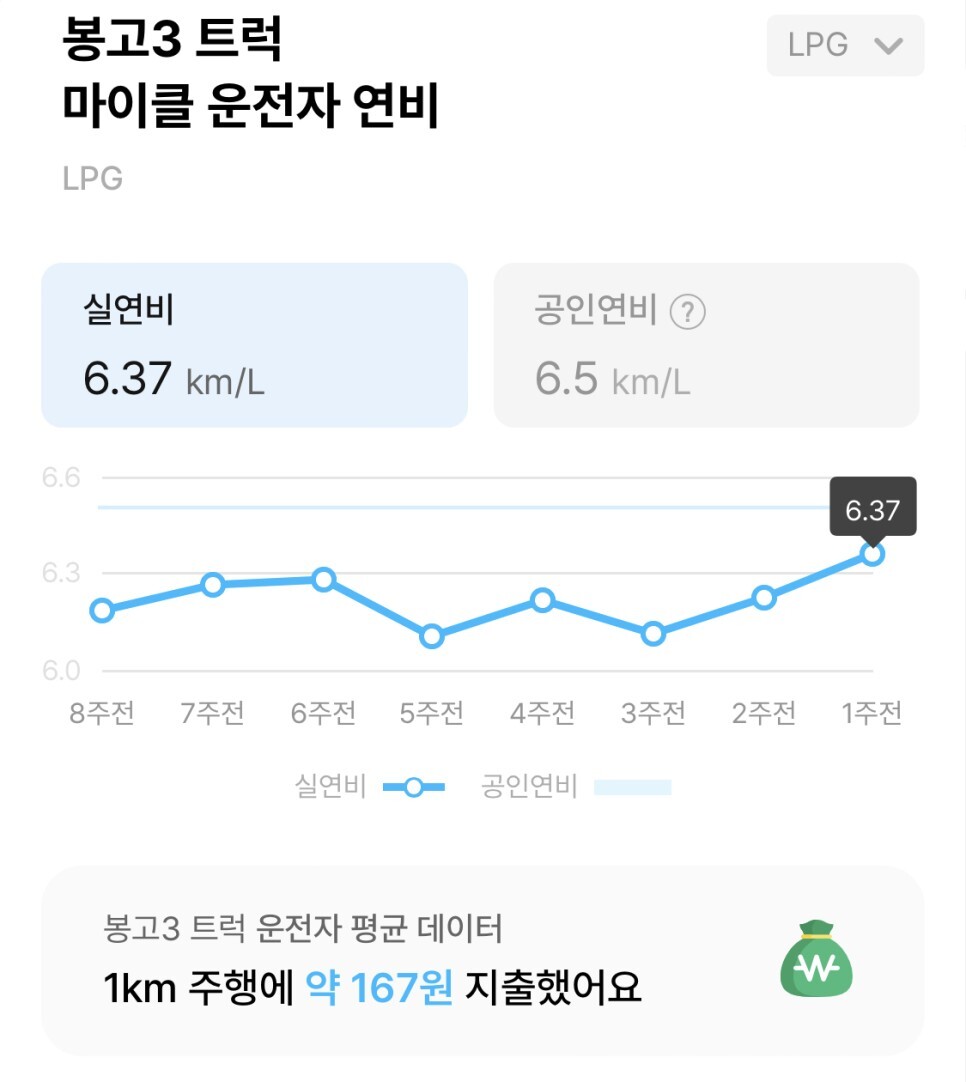This screenshot has height=1082, width=966.
Task: Open the LPG fuel type dropdown
Action: click(x=845, y=46)
